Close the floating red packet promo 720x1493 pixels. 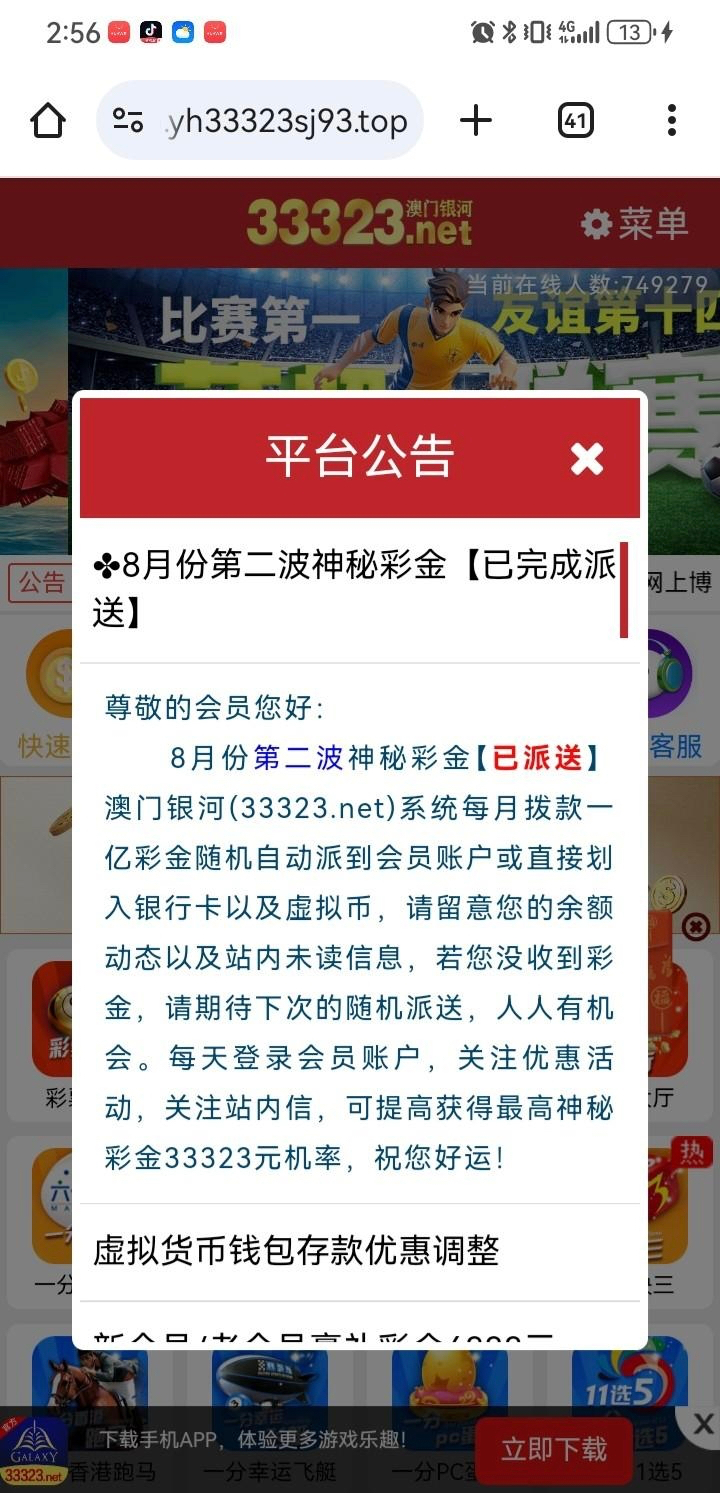coord(695,927)
